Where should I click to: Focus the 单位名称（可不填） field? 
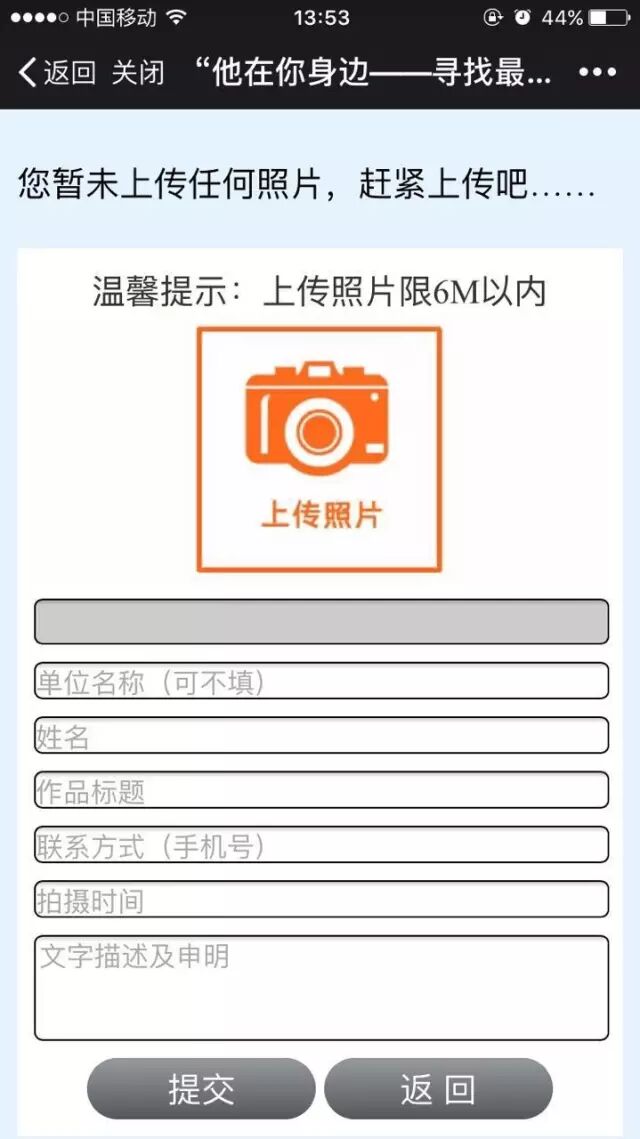(321, 681)
